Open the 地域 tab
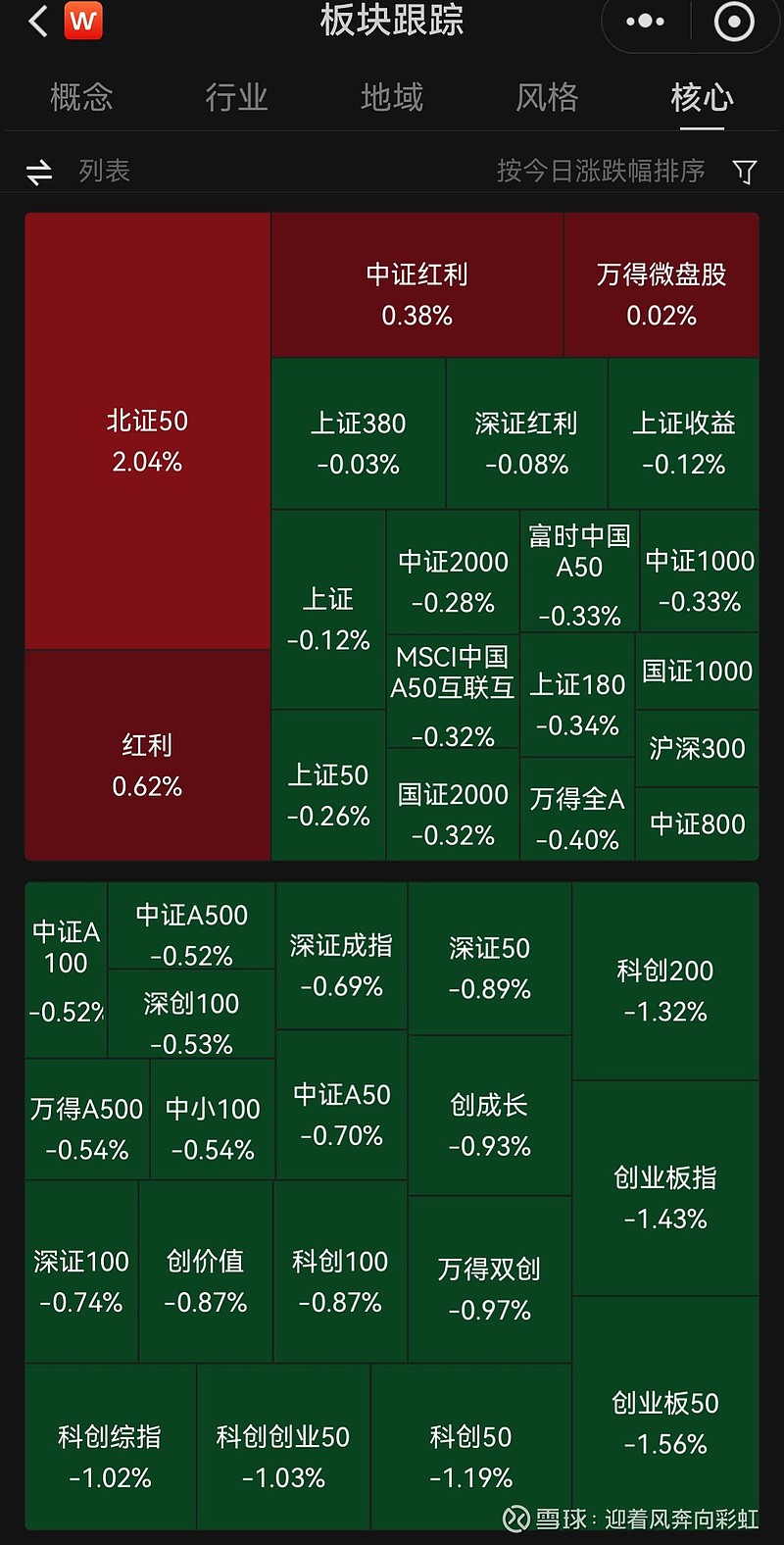784x1545 pixels. point(391,98)
